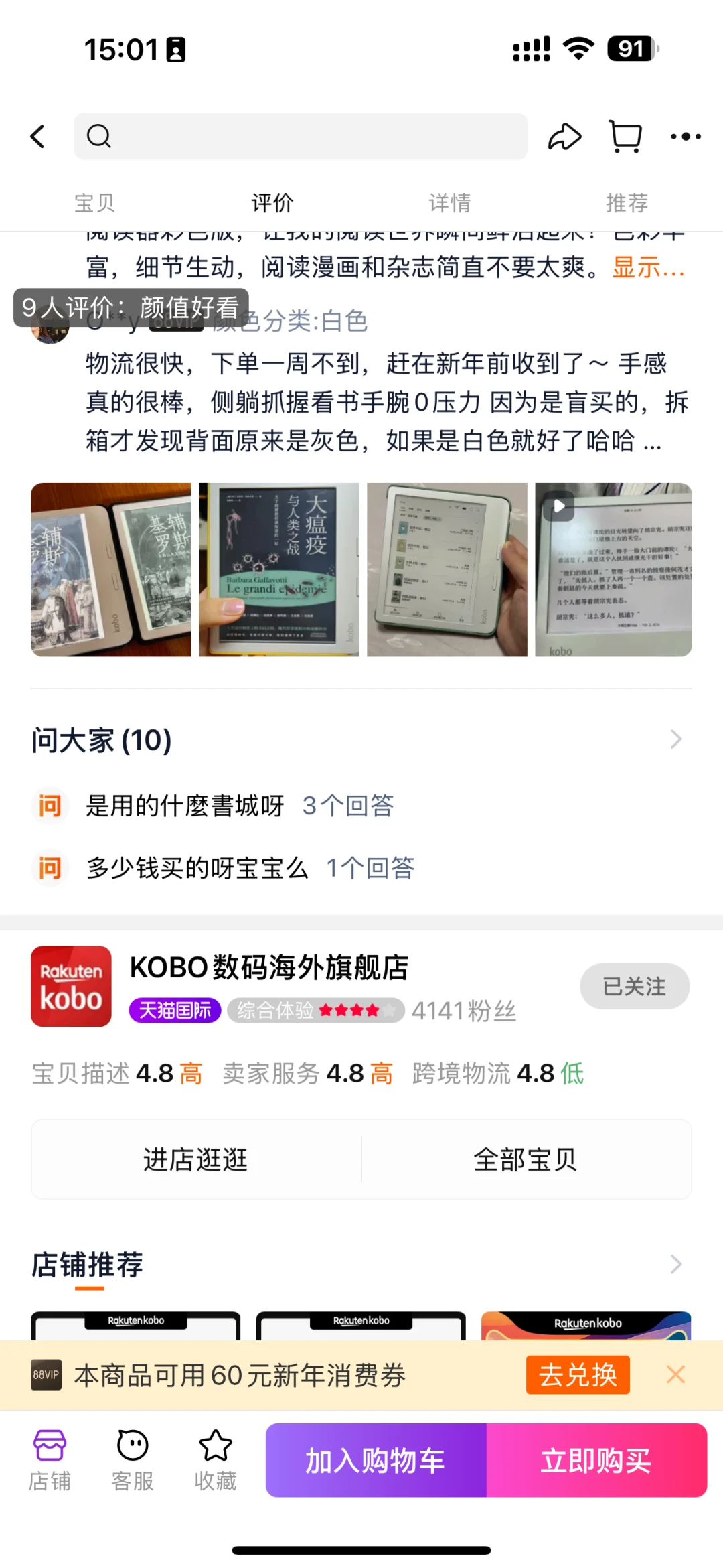The image size is (723, 1568).
Task: Tap 加入购物车 to add to cart
Action: [x=376, y=1460]
